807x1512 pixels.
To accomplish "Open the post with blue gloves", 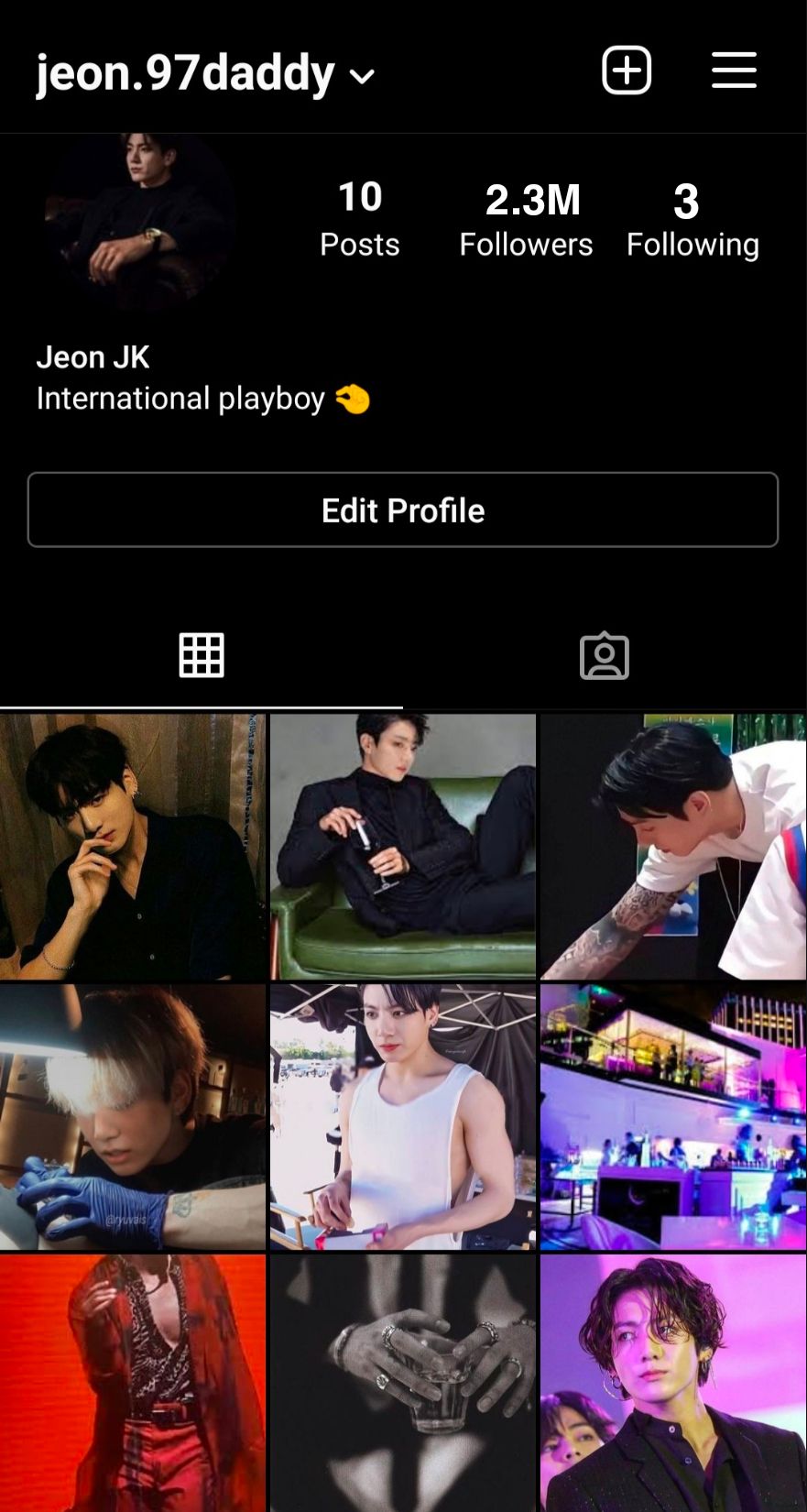I will click(133, 1117).
